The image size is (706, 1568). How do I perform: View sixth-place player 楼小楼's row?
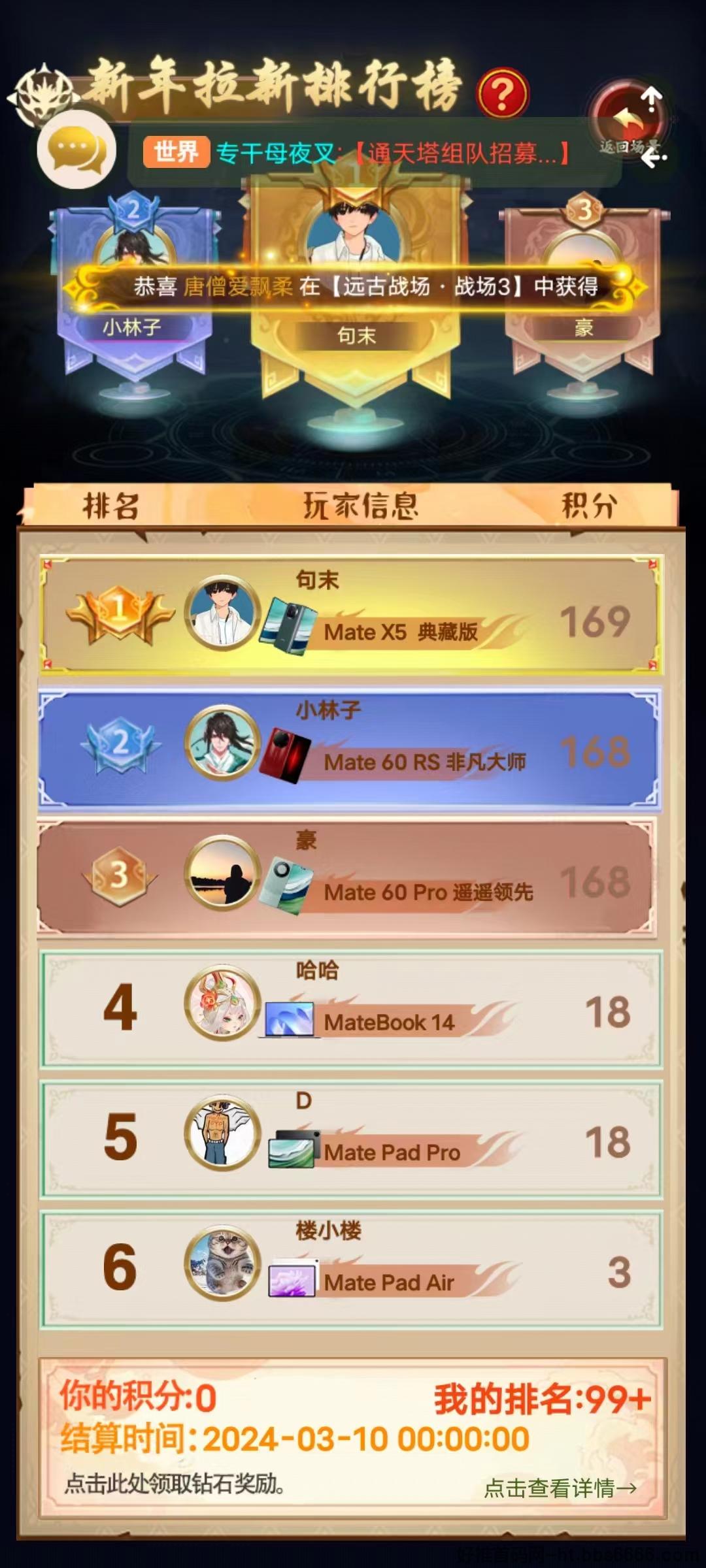(352, 1269)
